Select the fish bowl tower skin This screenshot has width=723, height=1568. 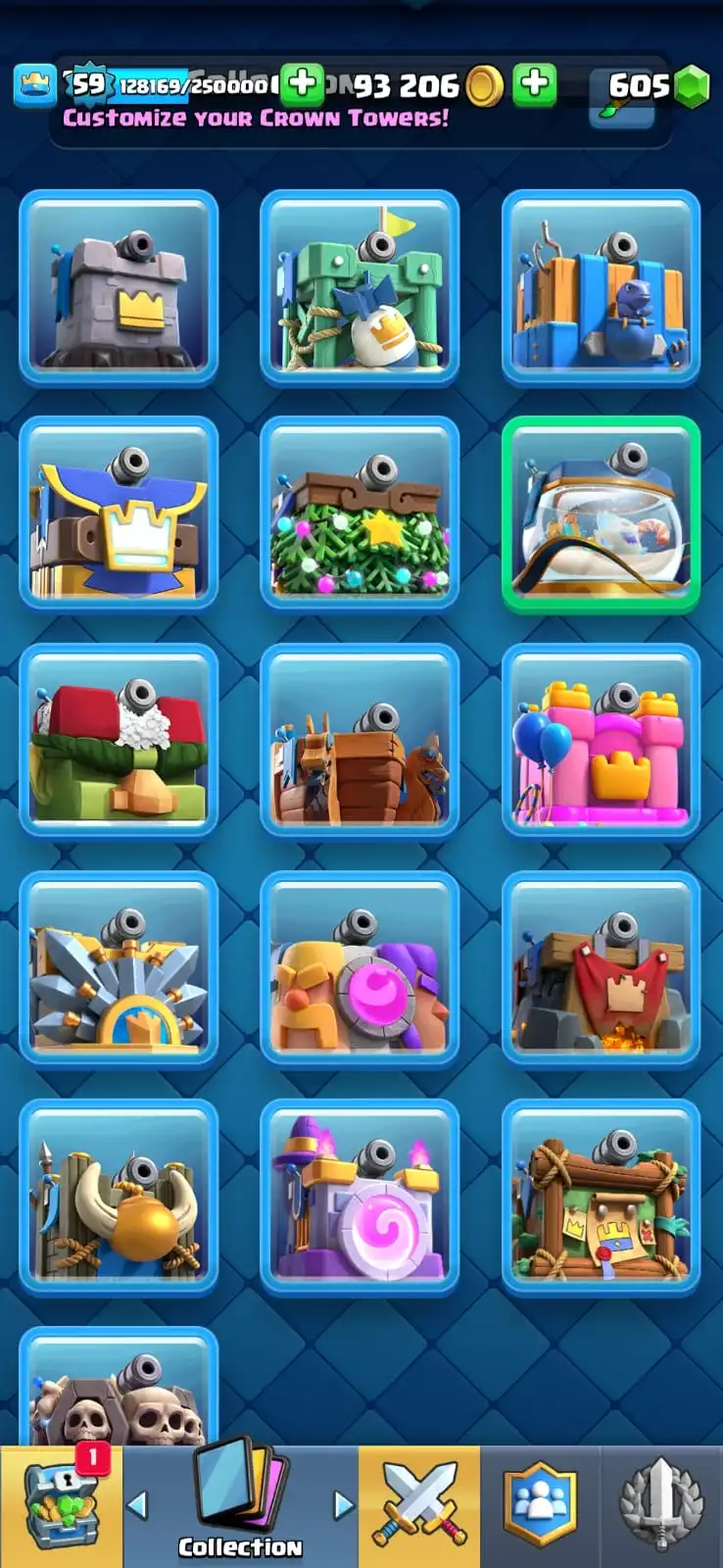[x=601, y=514]
